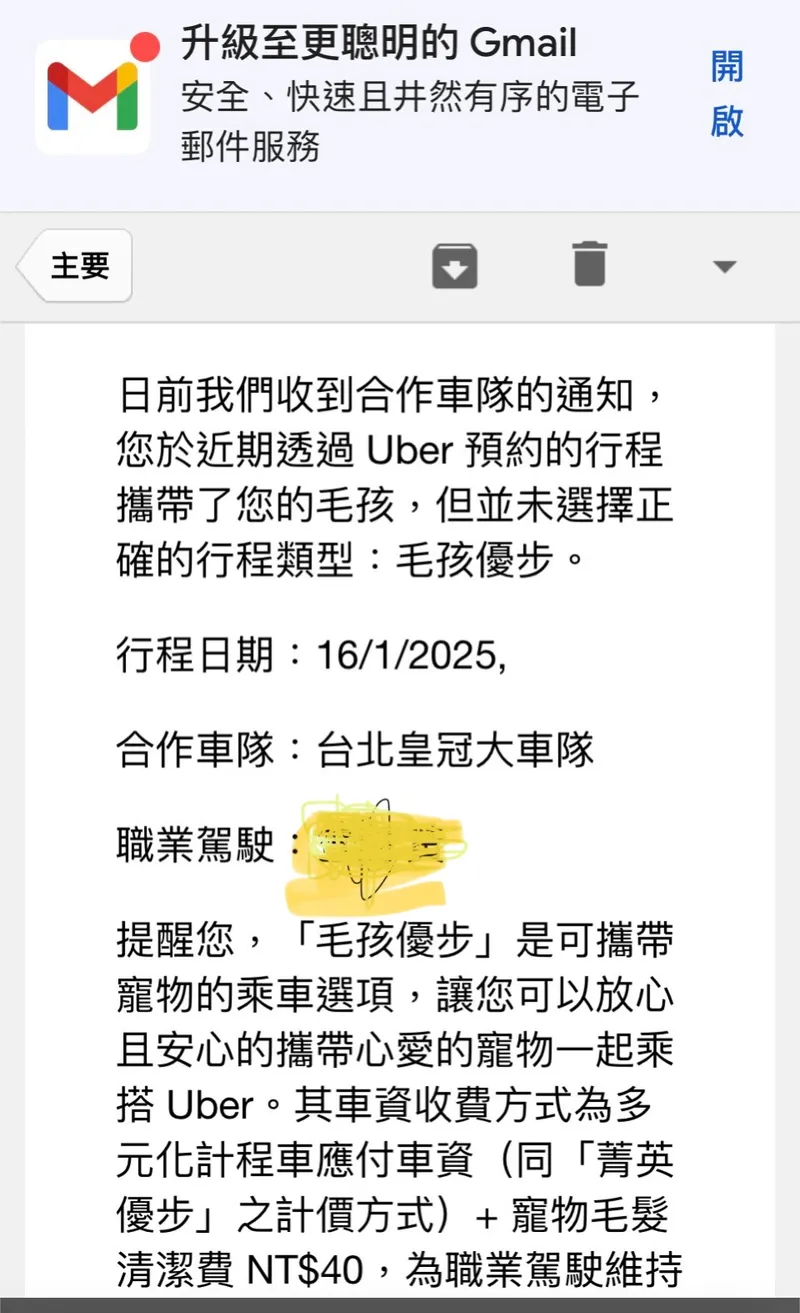Go back to the 主要 inbox

tap(78, 266)
